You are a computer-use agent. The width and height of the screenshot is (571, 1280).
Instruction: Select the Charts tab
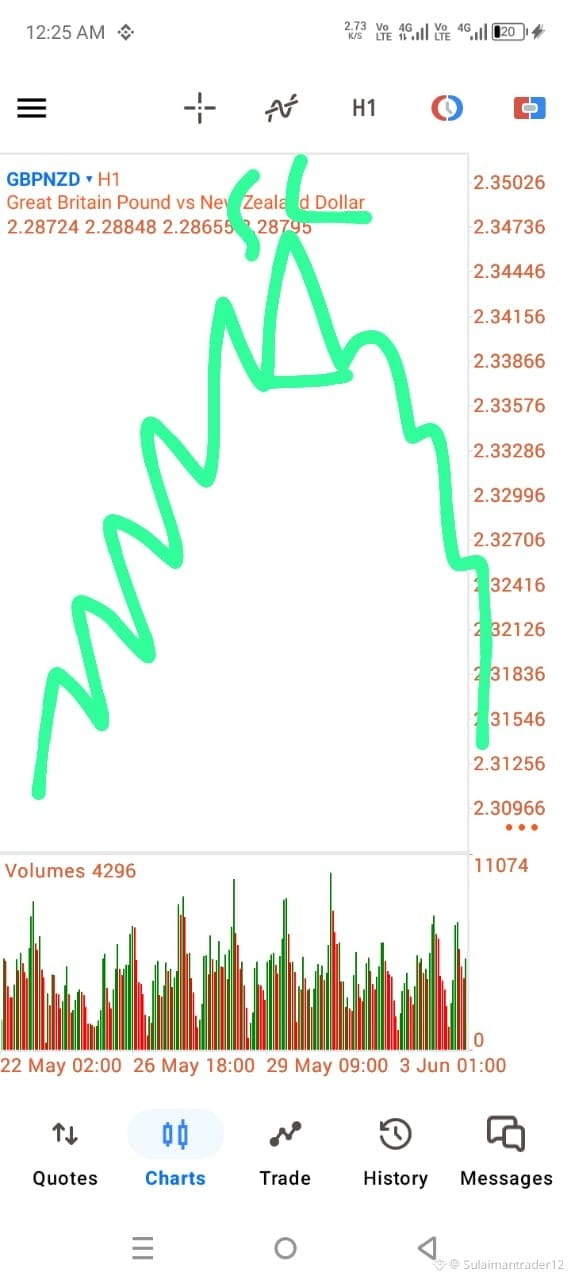(175, 1153)
